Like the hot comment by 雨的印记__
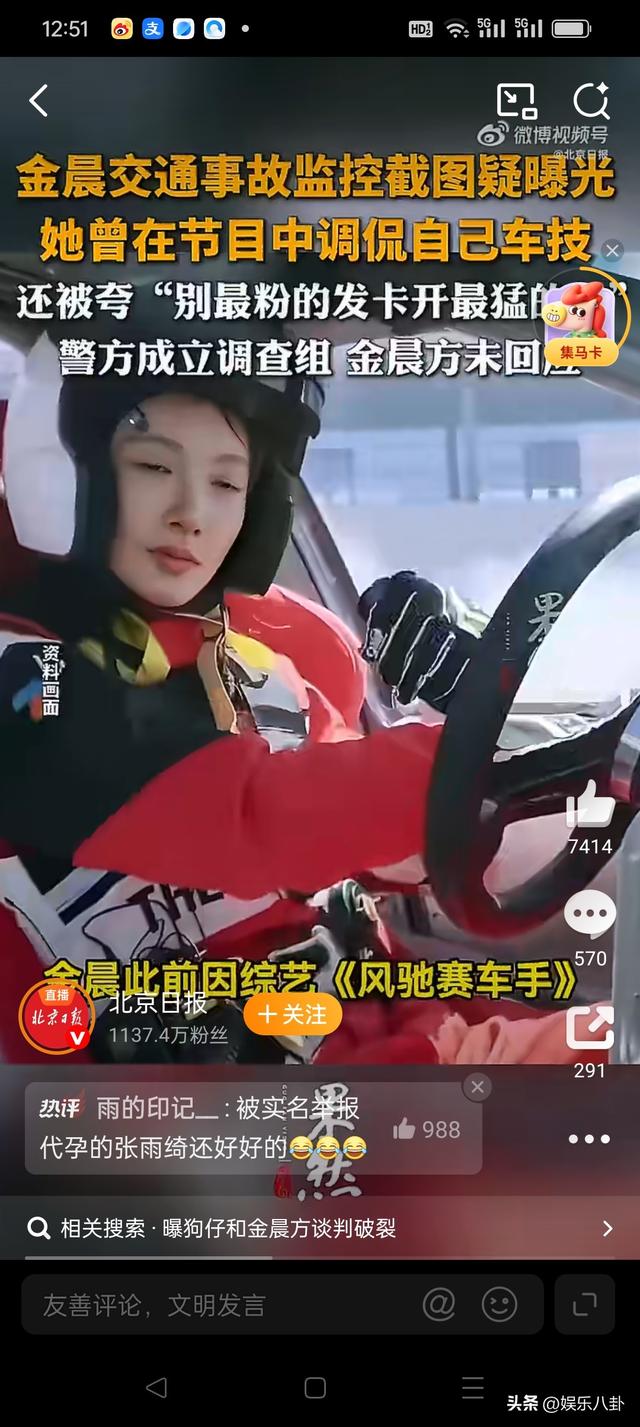 427,1129
